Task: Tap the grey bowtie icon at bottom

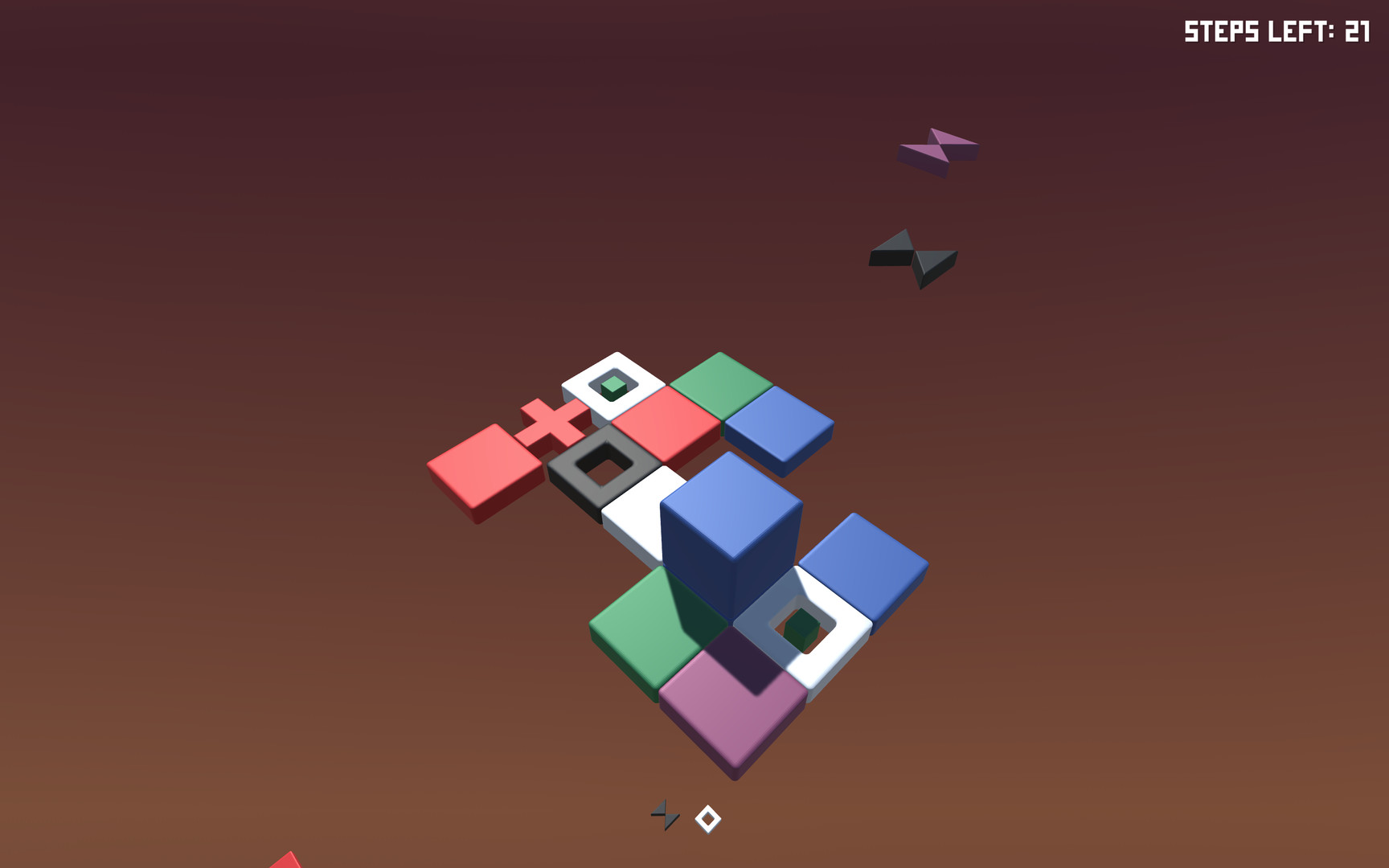Action: 665,815
